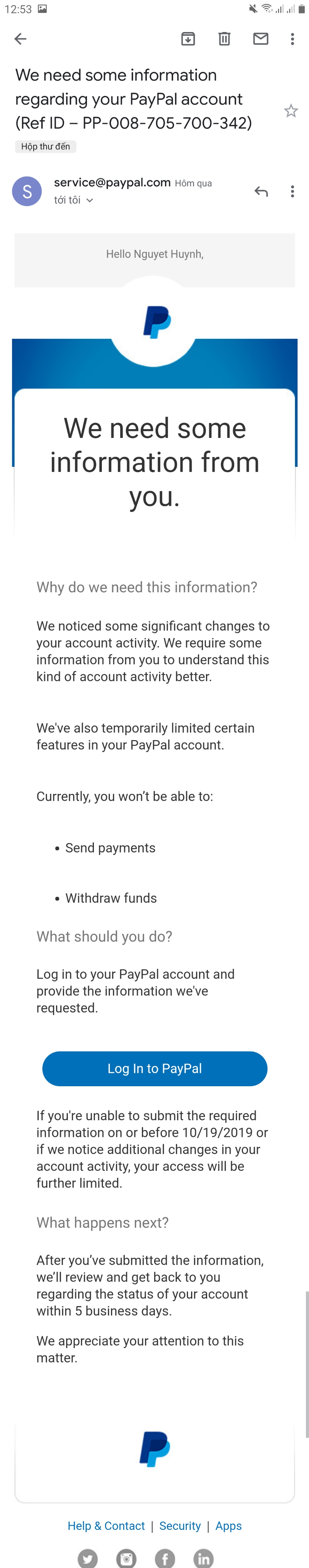Tap the 'Hộp thư đến' inbox label

pos(46,147)
